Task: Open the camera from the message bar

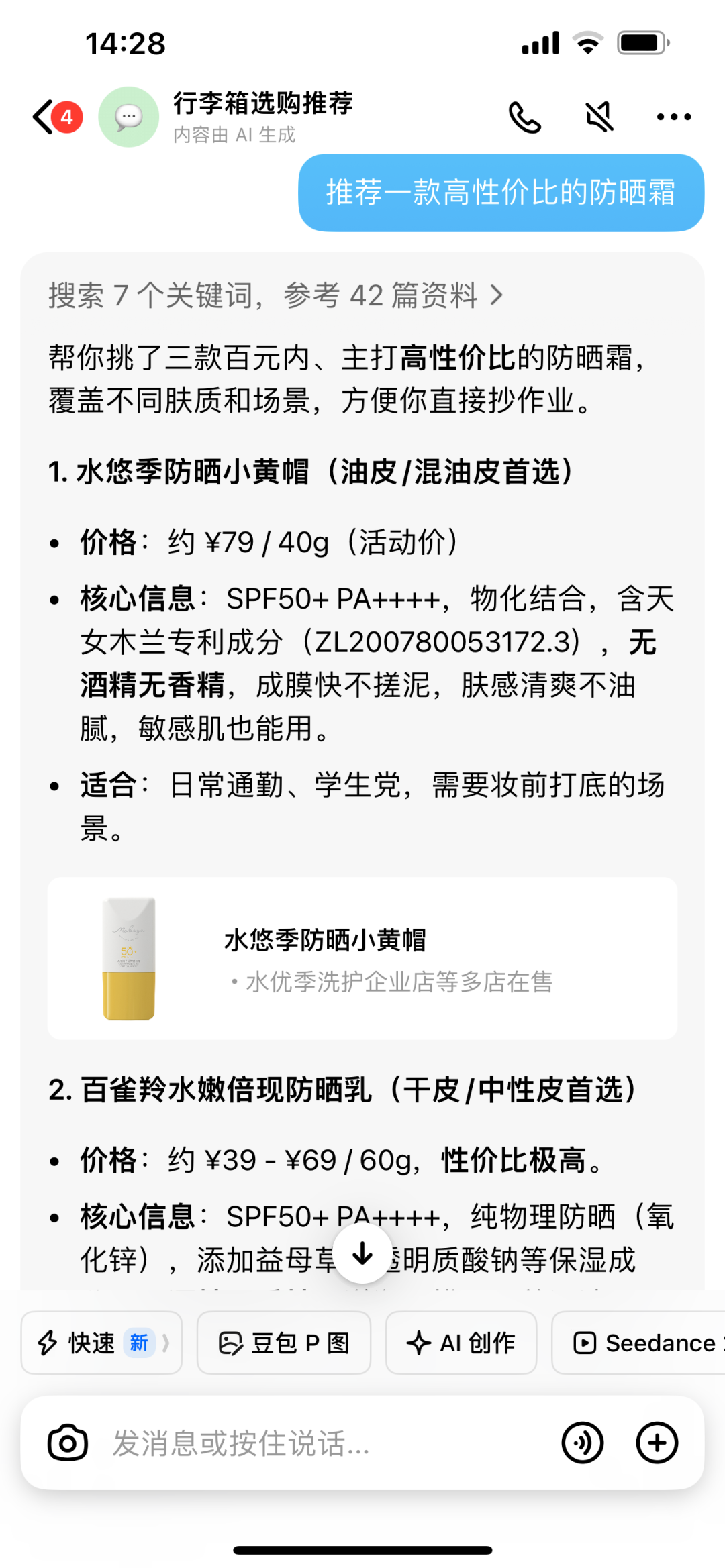Action: (x=68, y=1443)
